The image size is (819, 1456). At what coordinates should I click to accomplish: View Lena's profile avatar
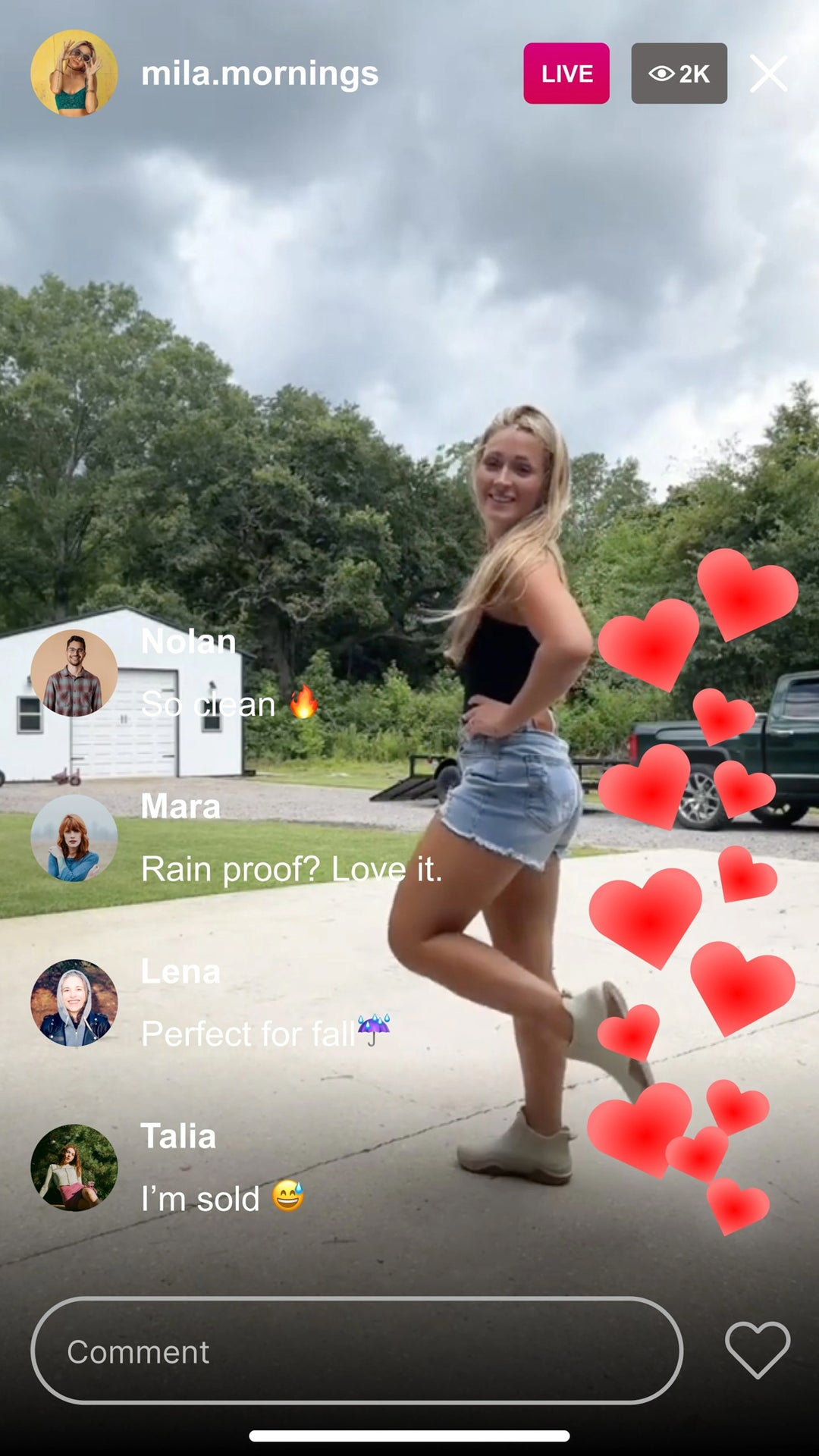(74, 1003)
